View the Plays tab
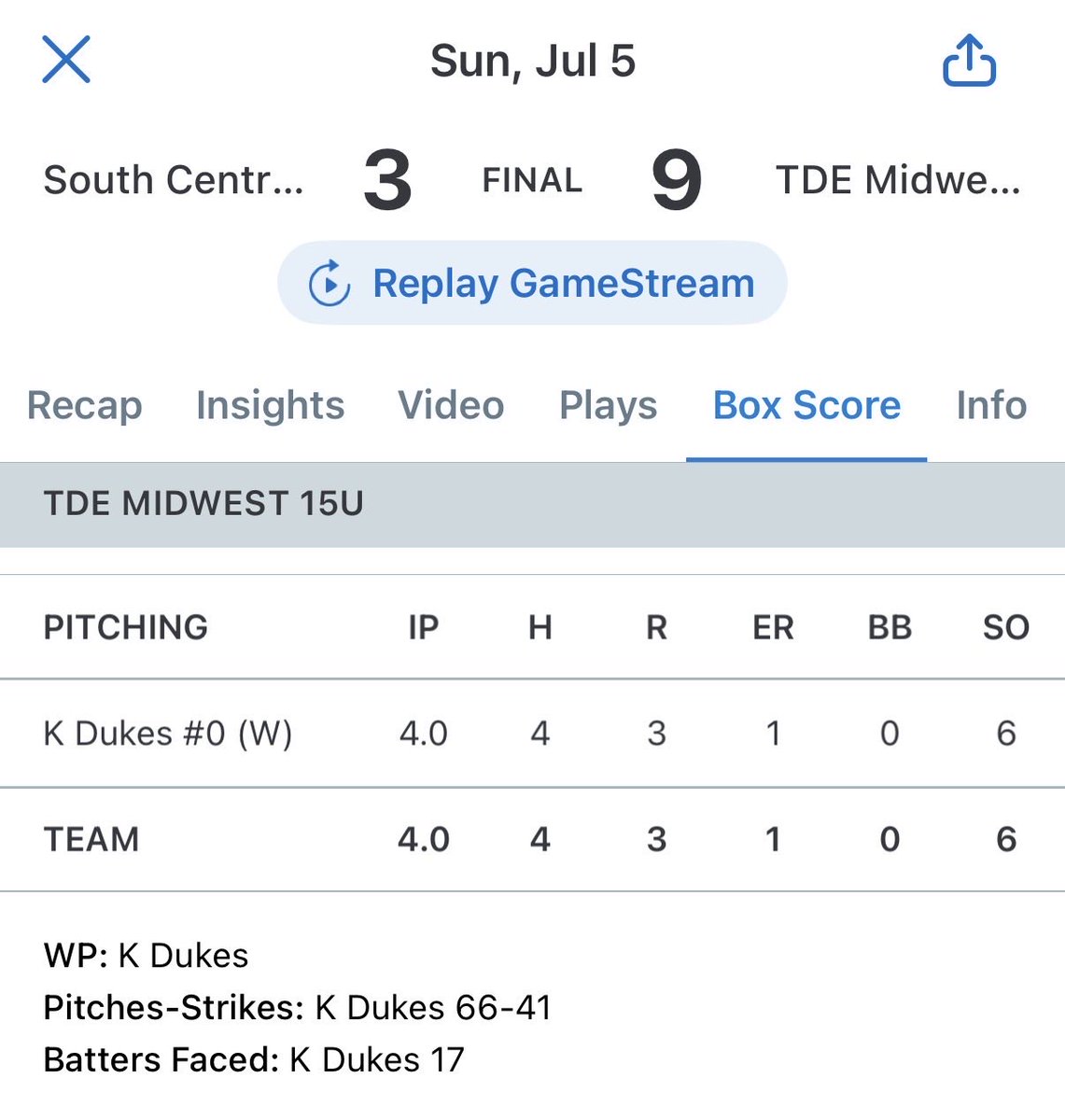Image resolution: width=1065 pixels, height=1120 pixels. coord(609,406)
